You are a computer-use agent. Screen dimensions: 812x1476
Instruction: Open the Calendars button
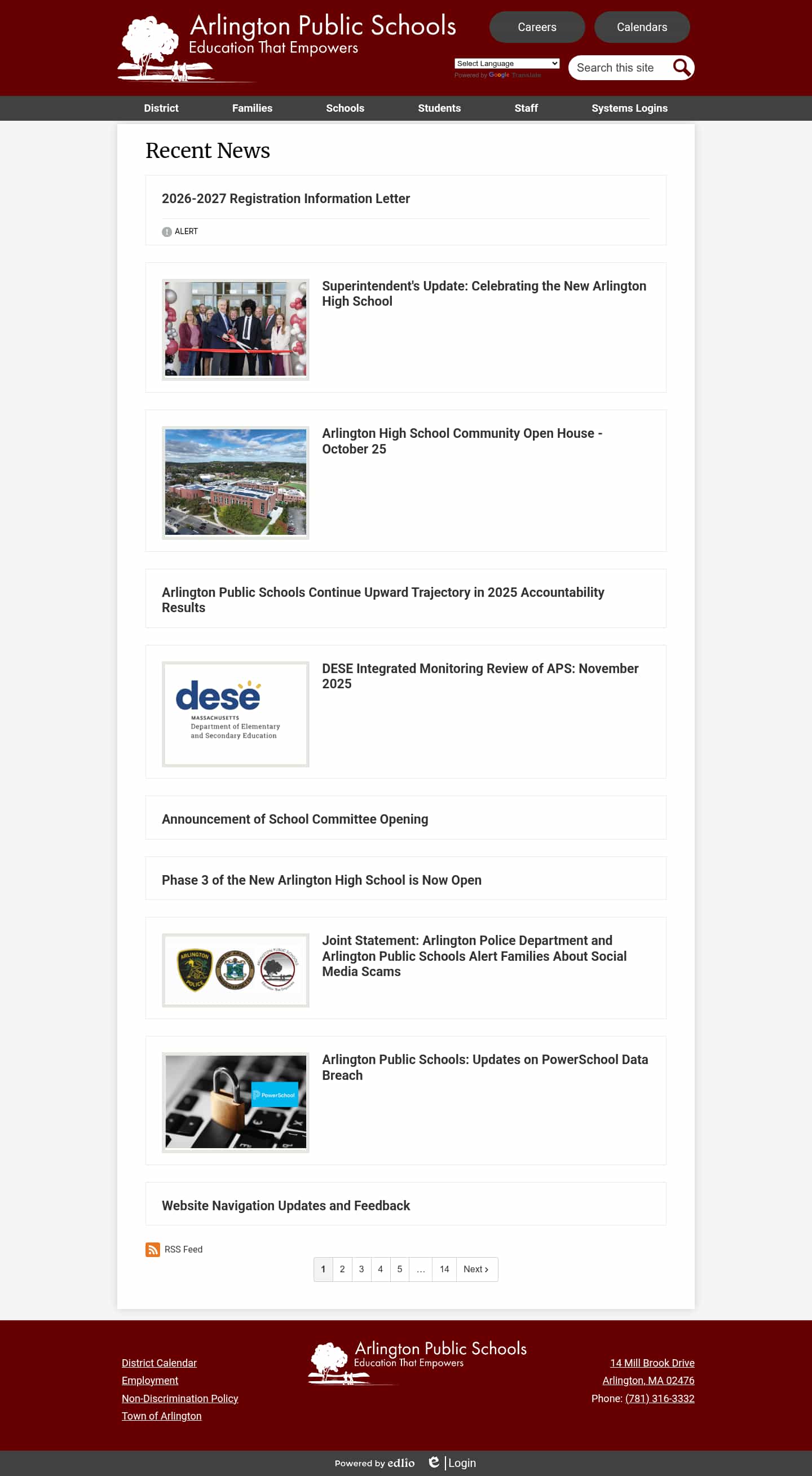pos(641,27)
